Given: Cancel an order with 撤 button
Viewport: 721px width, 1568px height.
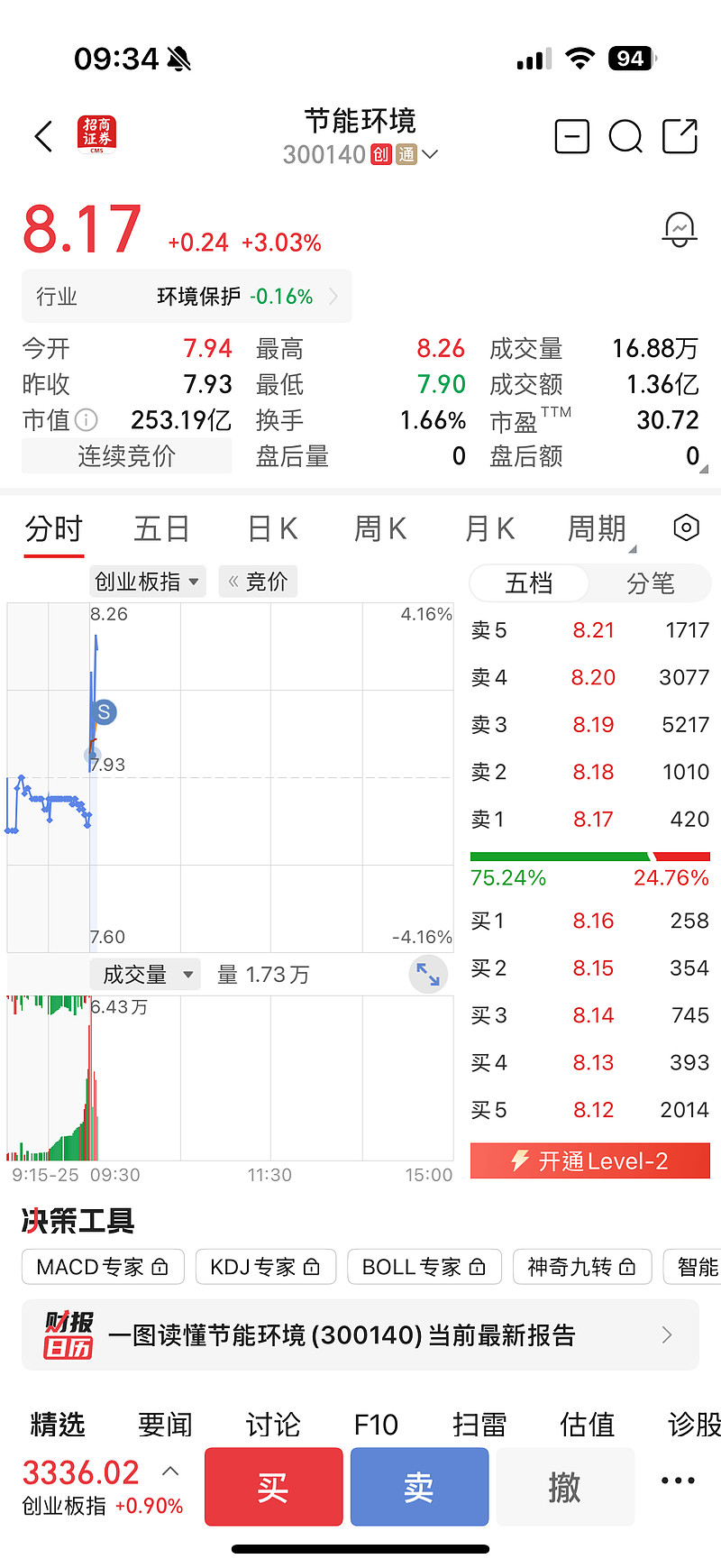Looking at the screenshot, I should [565, 1487].
